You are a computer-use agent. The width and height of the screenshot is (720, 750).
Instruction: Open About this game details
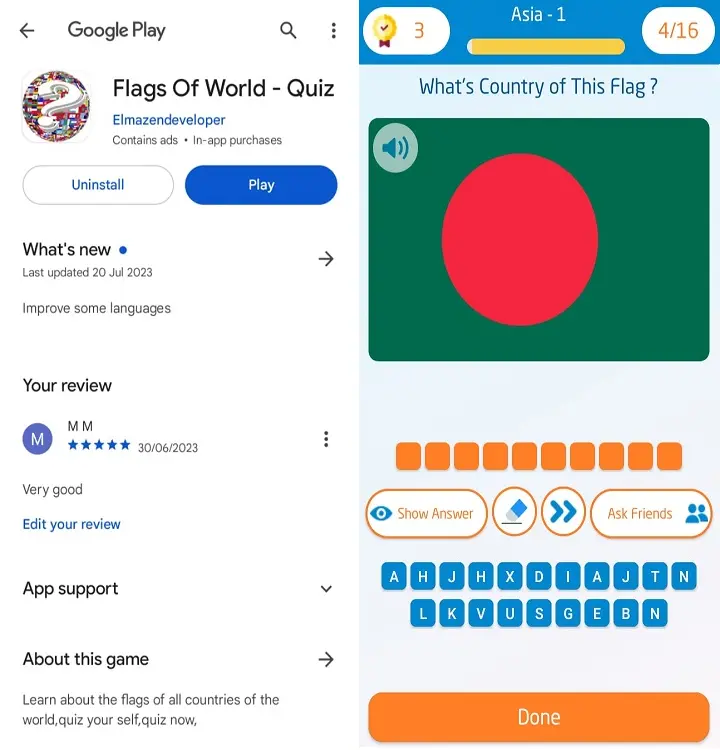pyautogui.click(x=326, y=659)
